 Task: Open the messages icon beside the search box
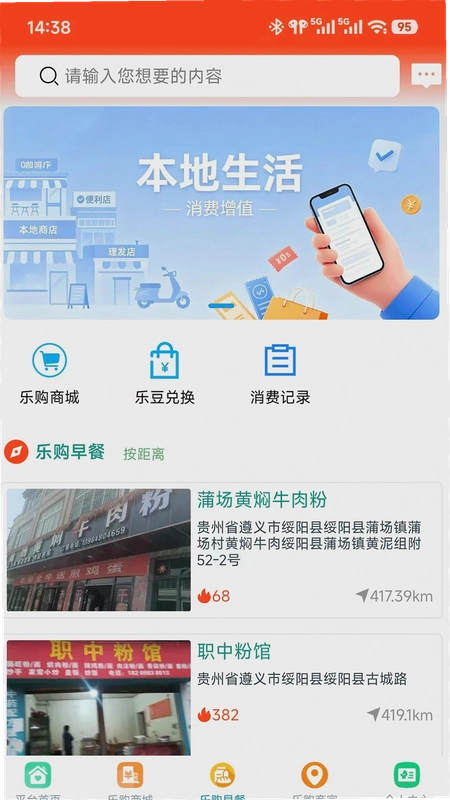click(426, 76)
